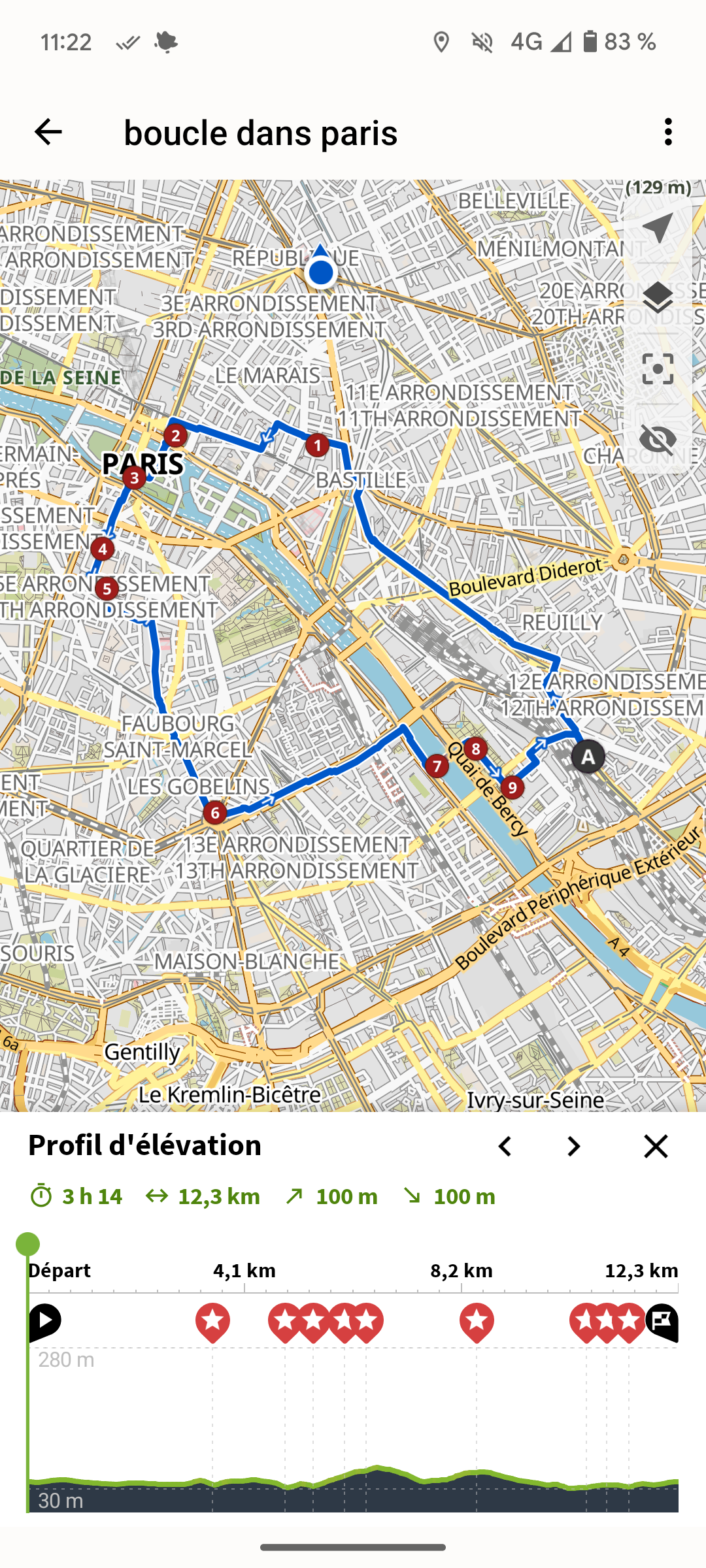Select waypoint 2 on the map

(175, 436)
